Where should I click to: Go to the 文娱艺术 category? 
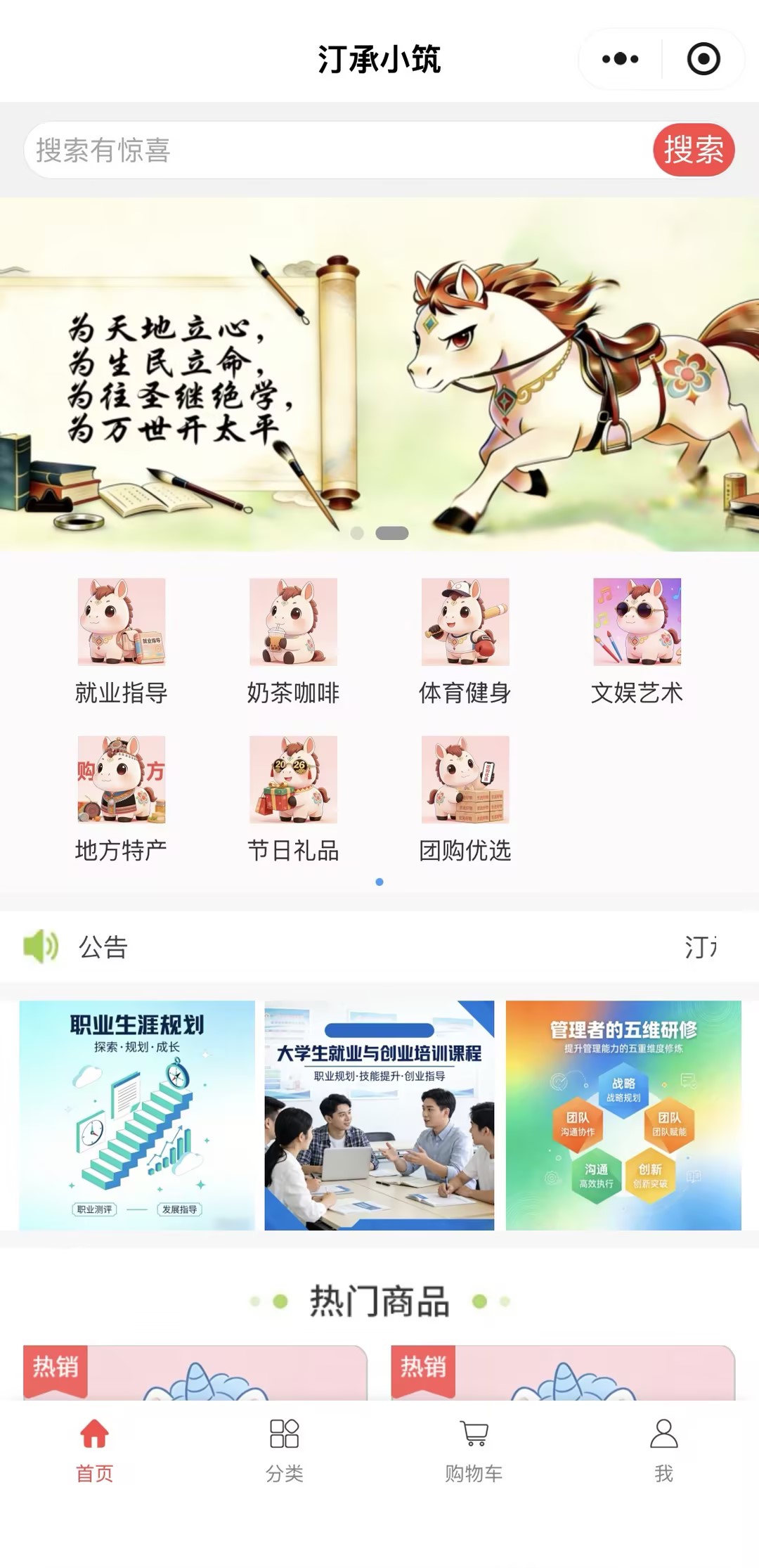tap(637, 641)
